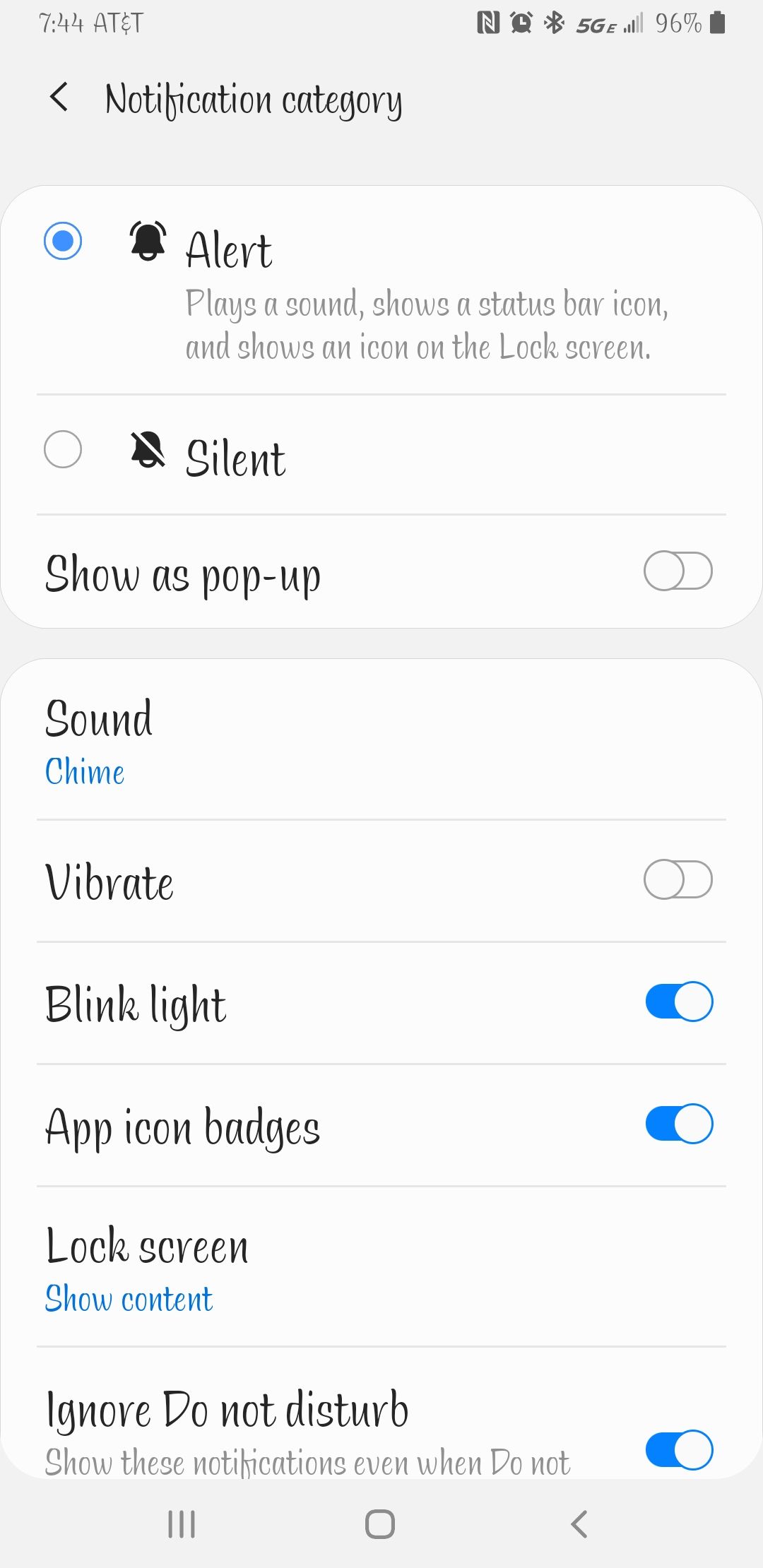Tap the Recents button in the navigation bar

coord(181,1524)
